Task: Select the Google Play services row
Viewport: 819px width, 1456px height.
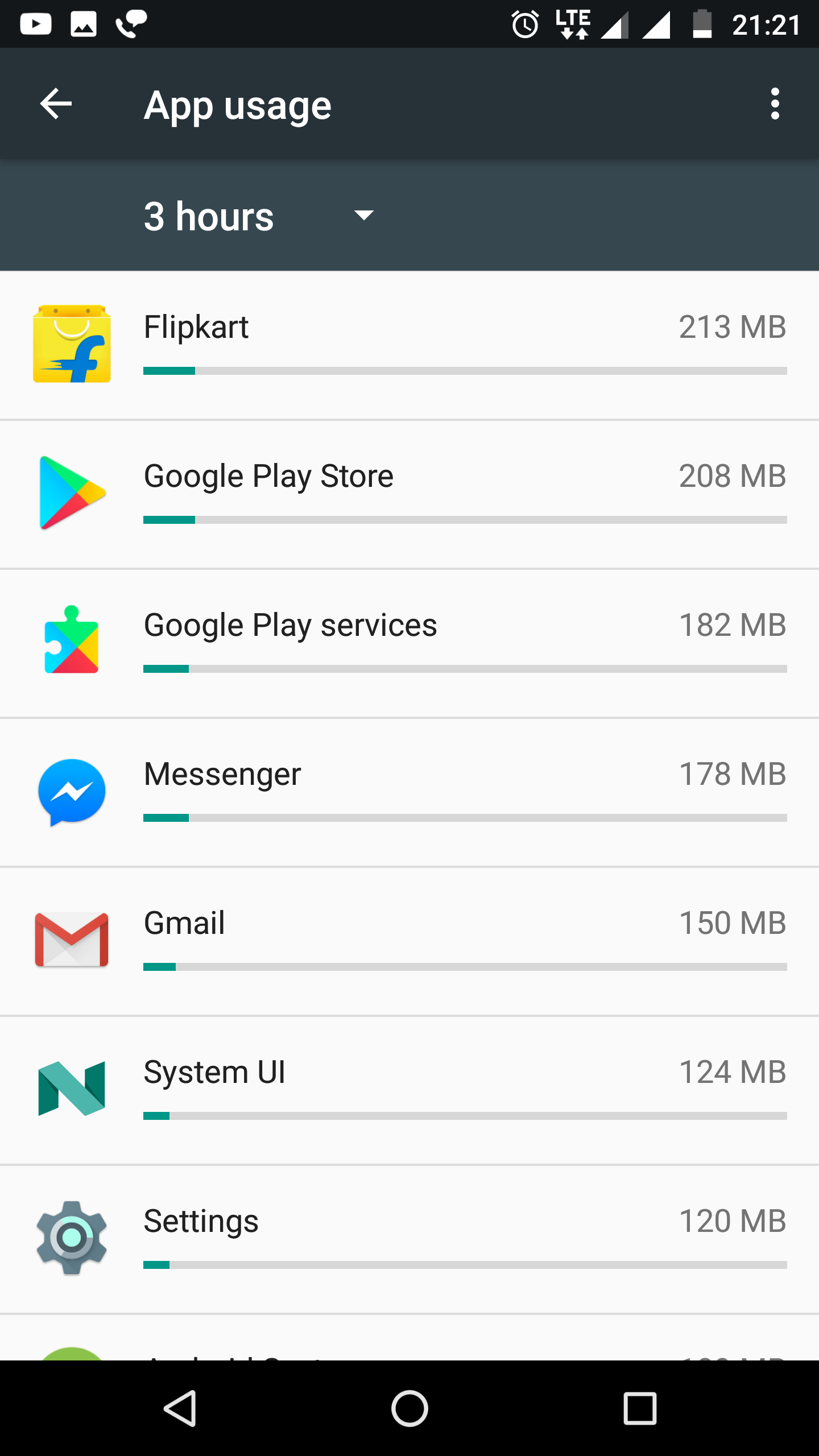Action: (409, 643)
